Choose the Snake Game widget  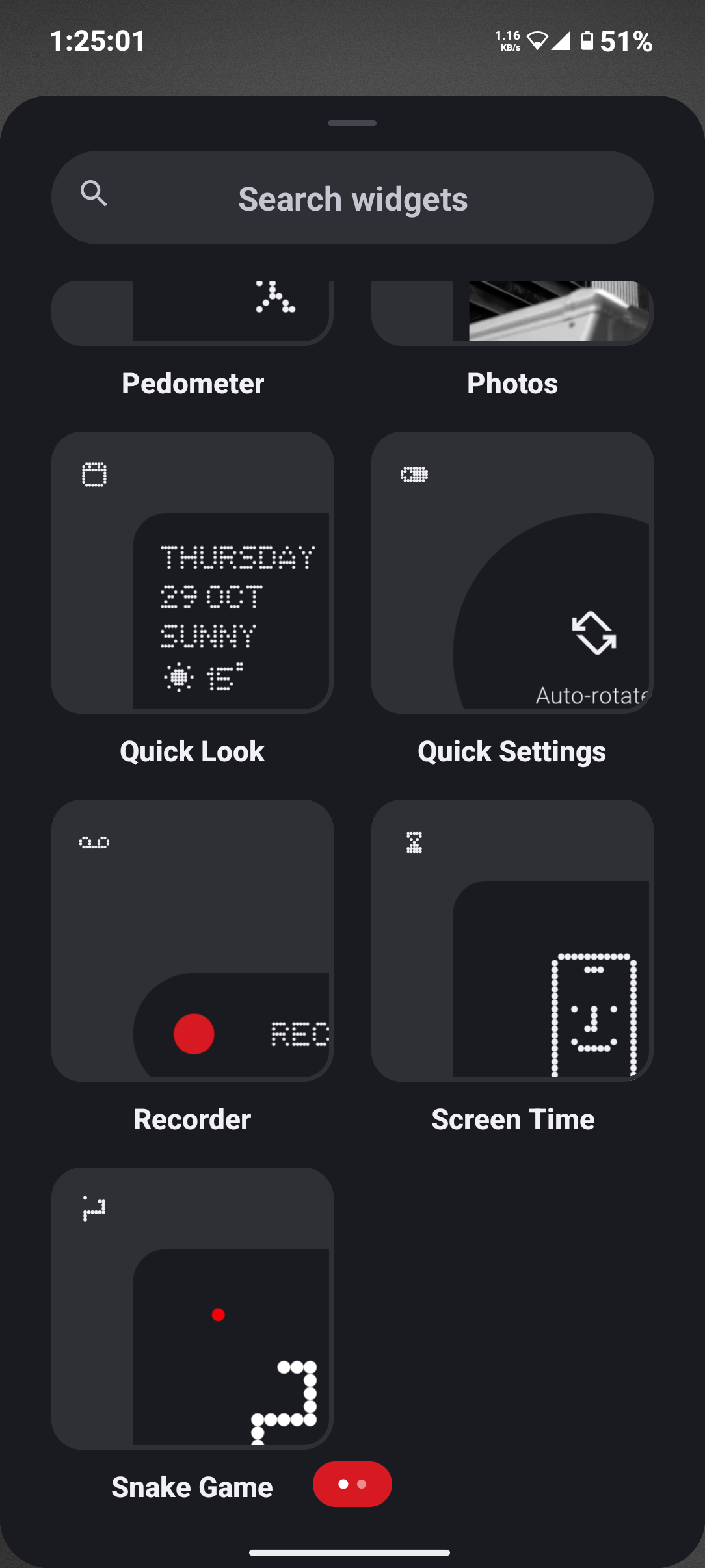(x=193, y=1308)
